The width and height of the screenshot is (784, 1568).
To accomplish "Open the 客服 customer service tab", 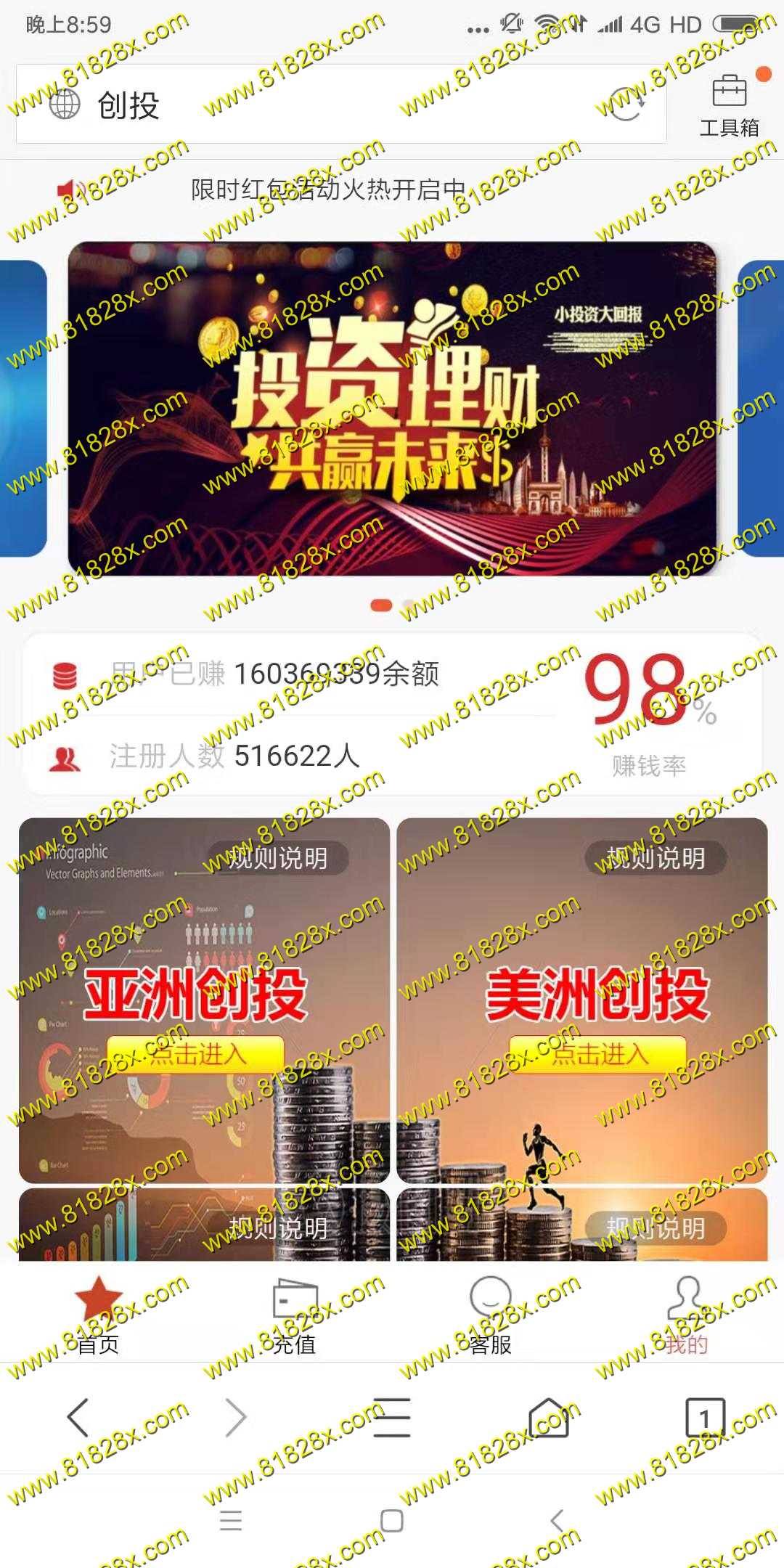I will (x=491, y=1316).
